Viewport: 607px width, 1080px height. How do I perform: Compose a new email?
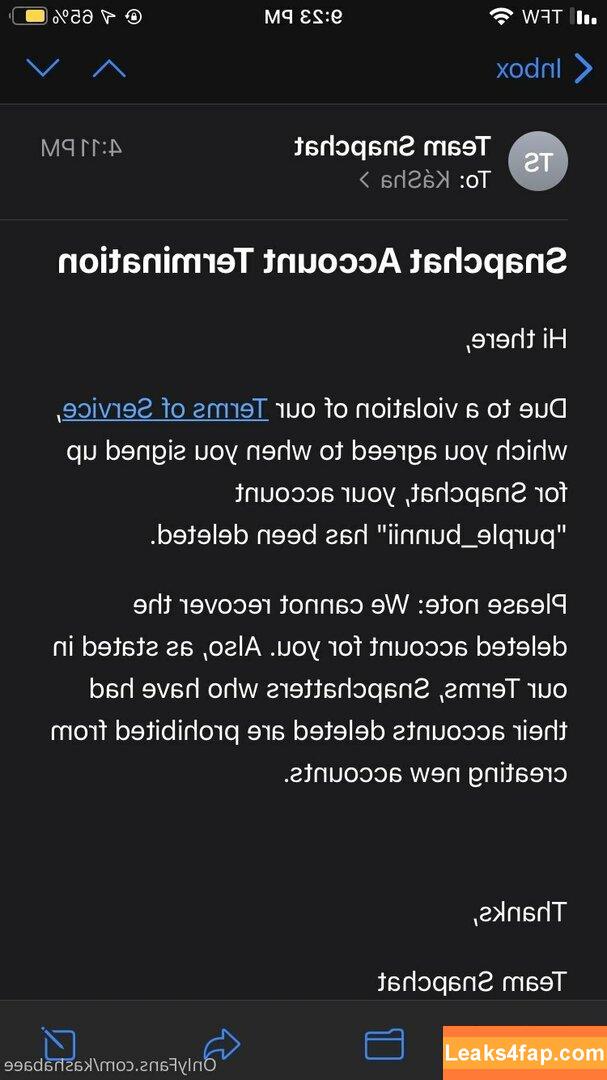coord(59,1043)
